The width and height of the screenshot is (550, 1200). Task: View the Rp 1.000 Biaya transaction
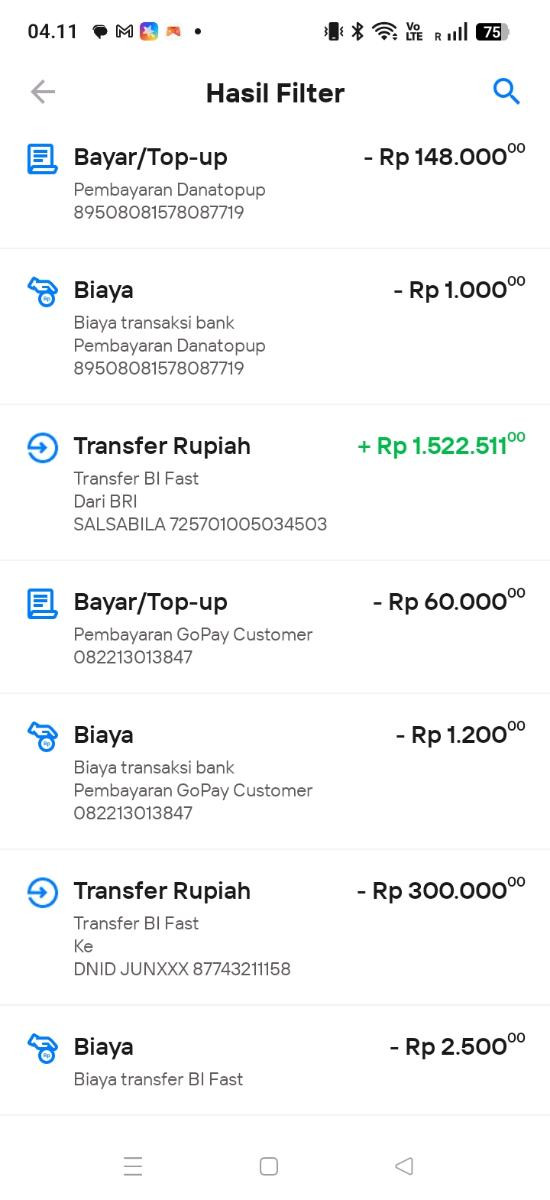(275, 327)
